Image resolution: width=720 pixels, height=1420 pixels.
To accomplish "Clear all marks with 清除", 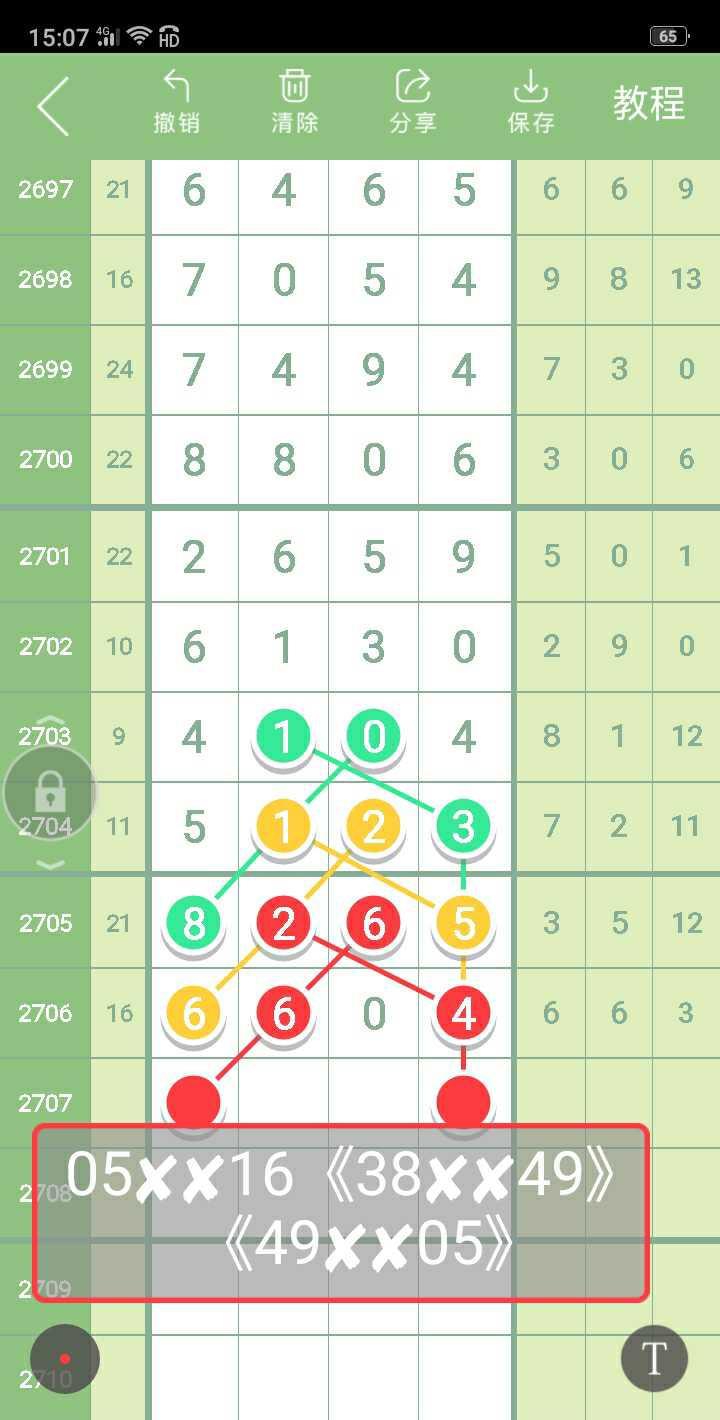I will pyautogui.click(x=295, y=102).
